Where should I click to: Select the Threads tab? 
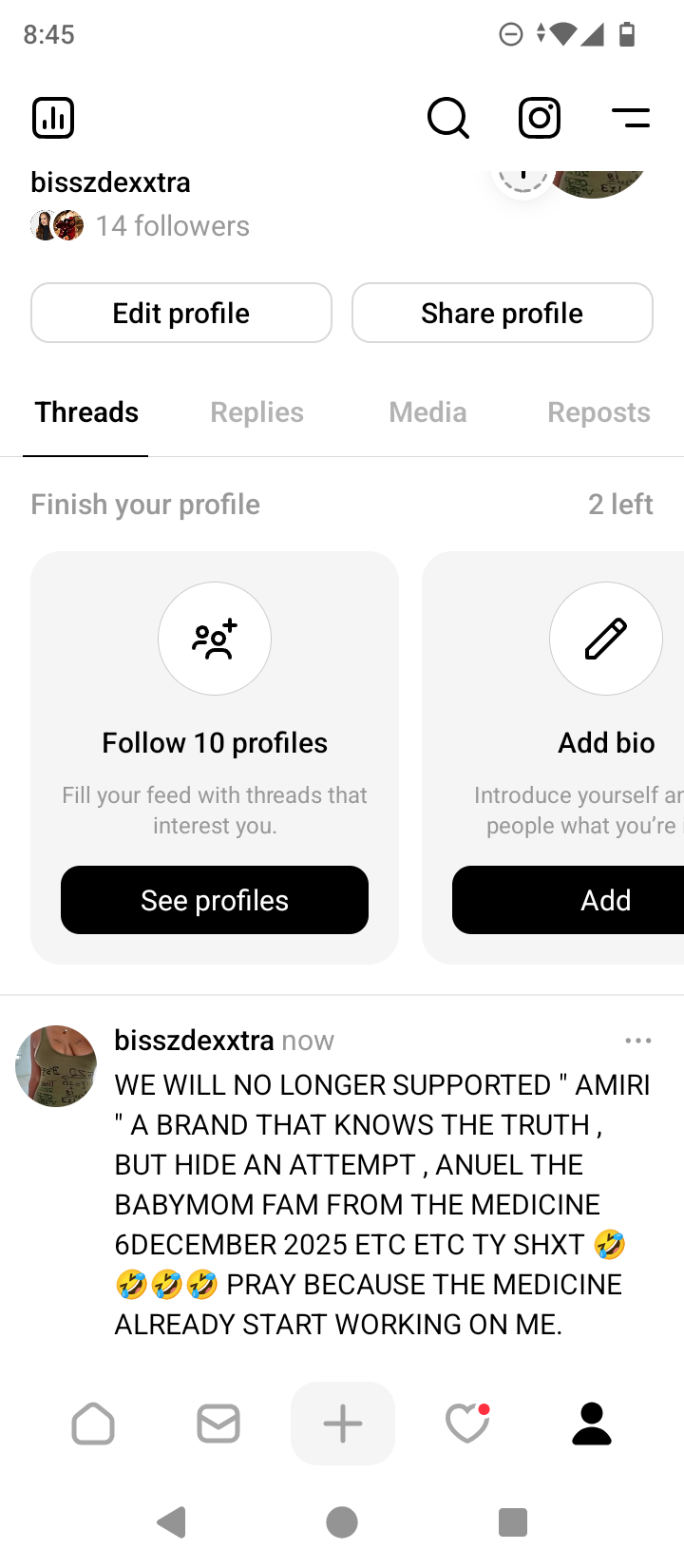(x=86, y=412)
